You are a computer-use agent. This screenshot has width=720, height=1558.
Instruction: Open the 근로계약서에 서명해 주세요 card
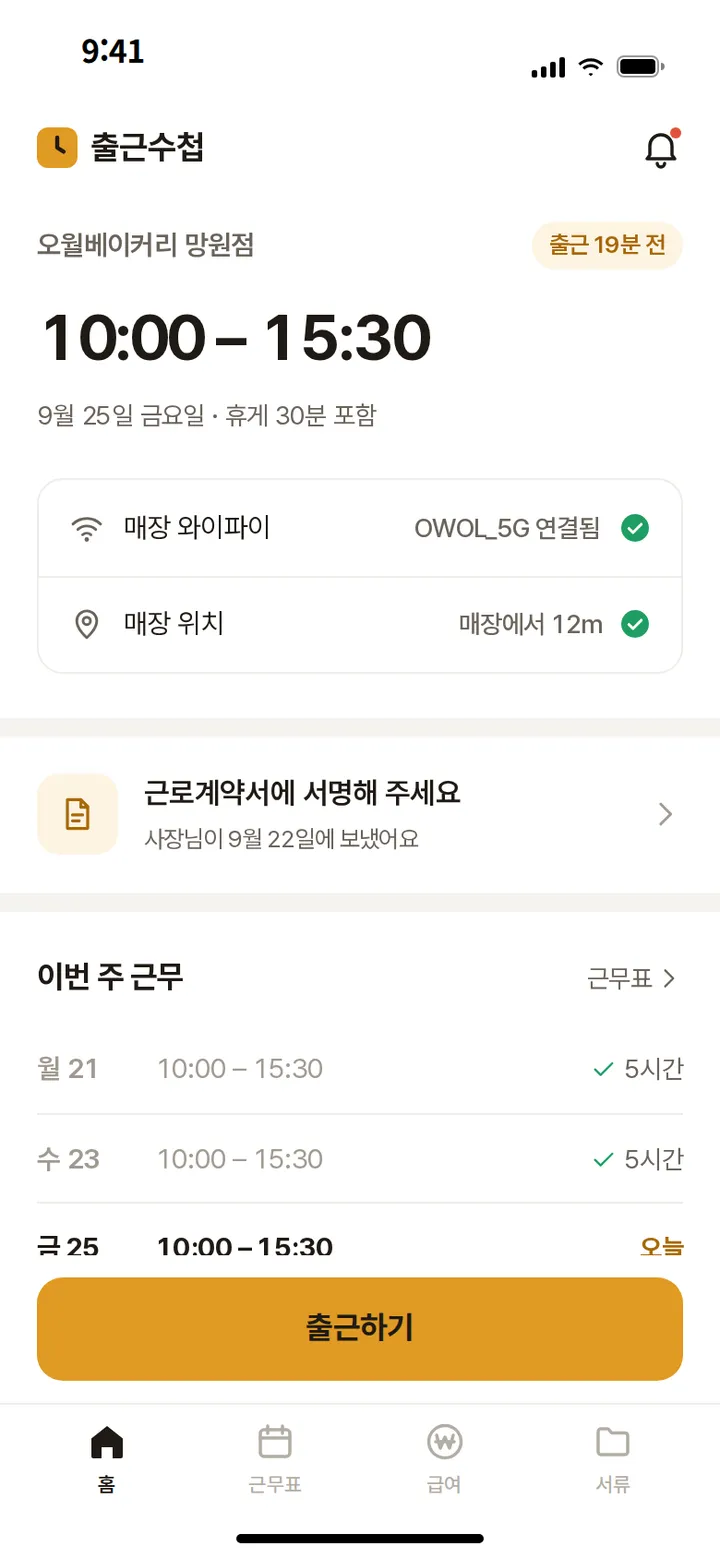(360, 815)
